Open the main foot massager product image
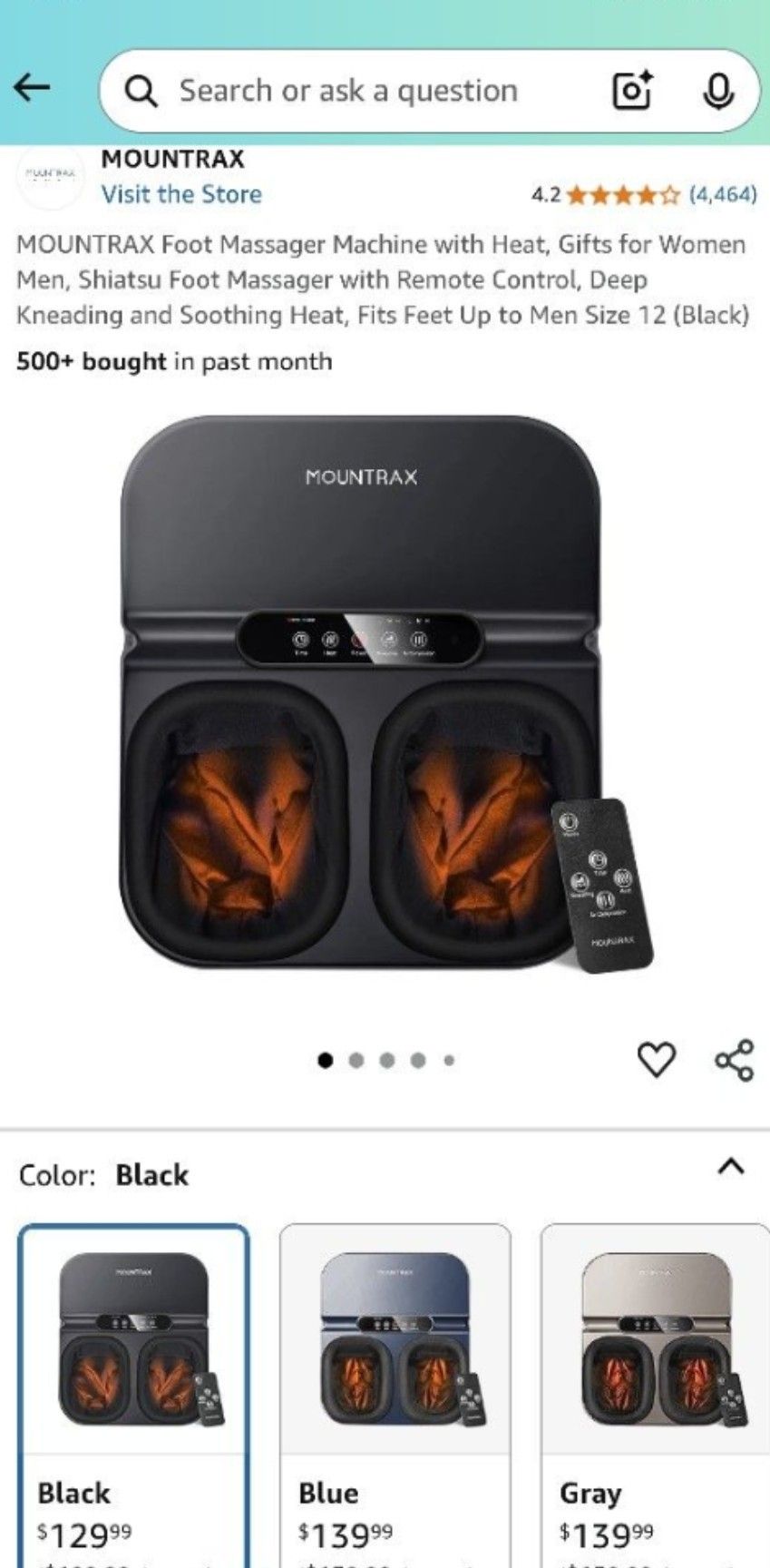 click(381, 694)
